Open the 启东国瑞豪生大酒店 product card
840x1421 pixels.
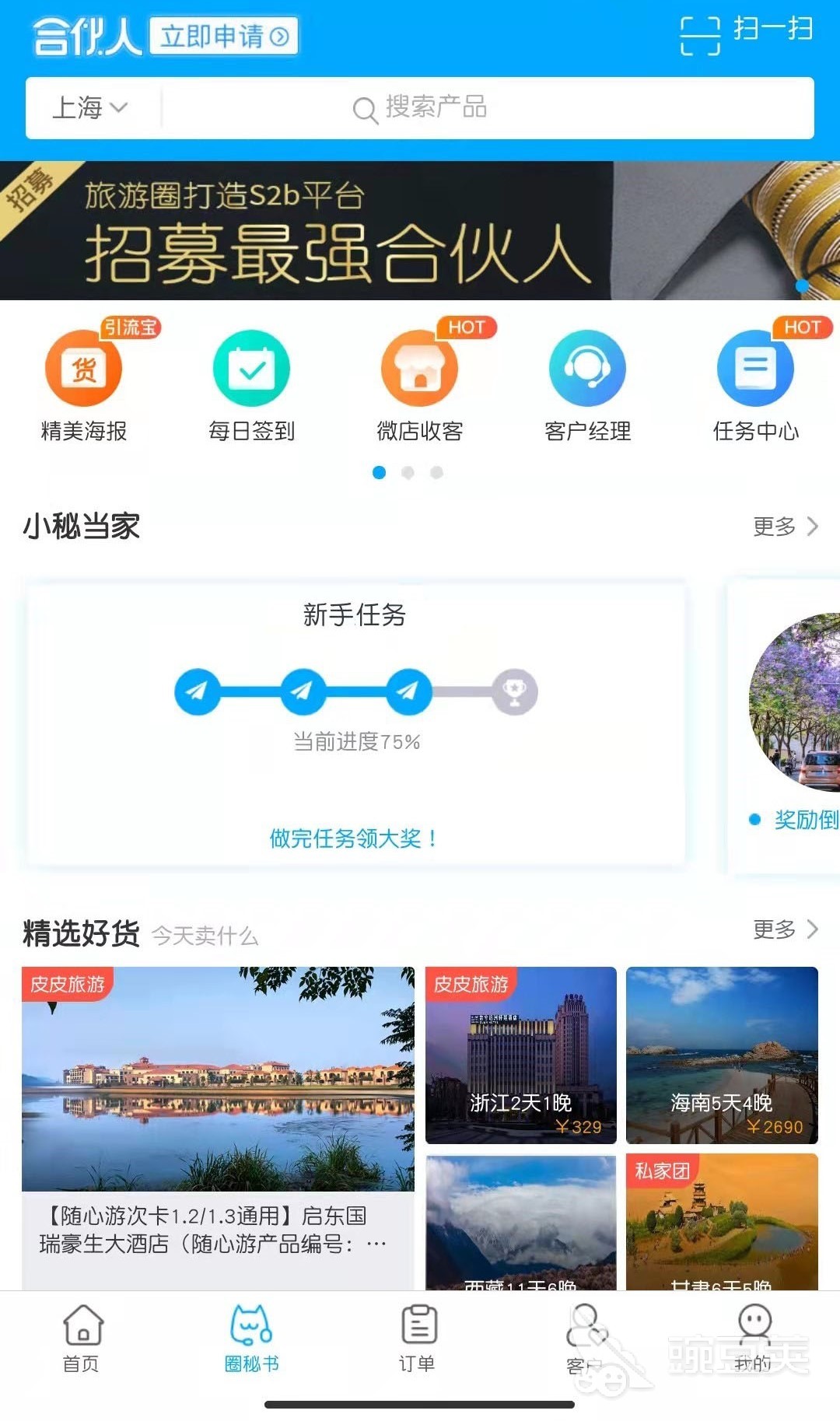pyautogui.click(x=218, y=1120)
